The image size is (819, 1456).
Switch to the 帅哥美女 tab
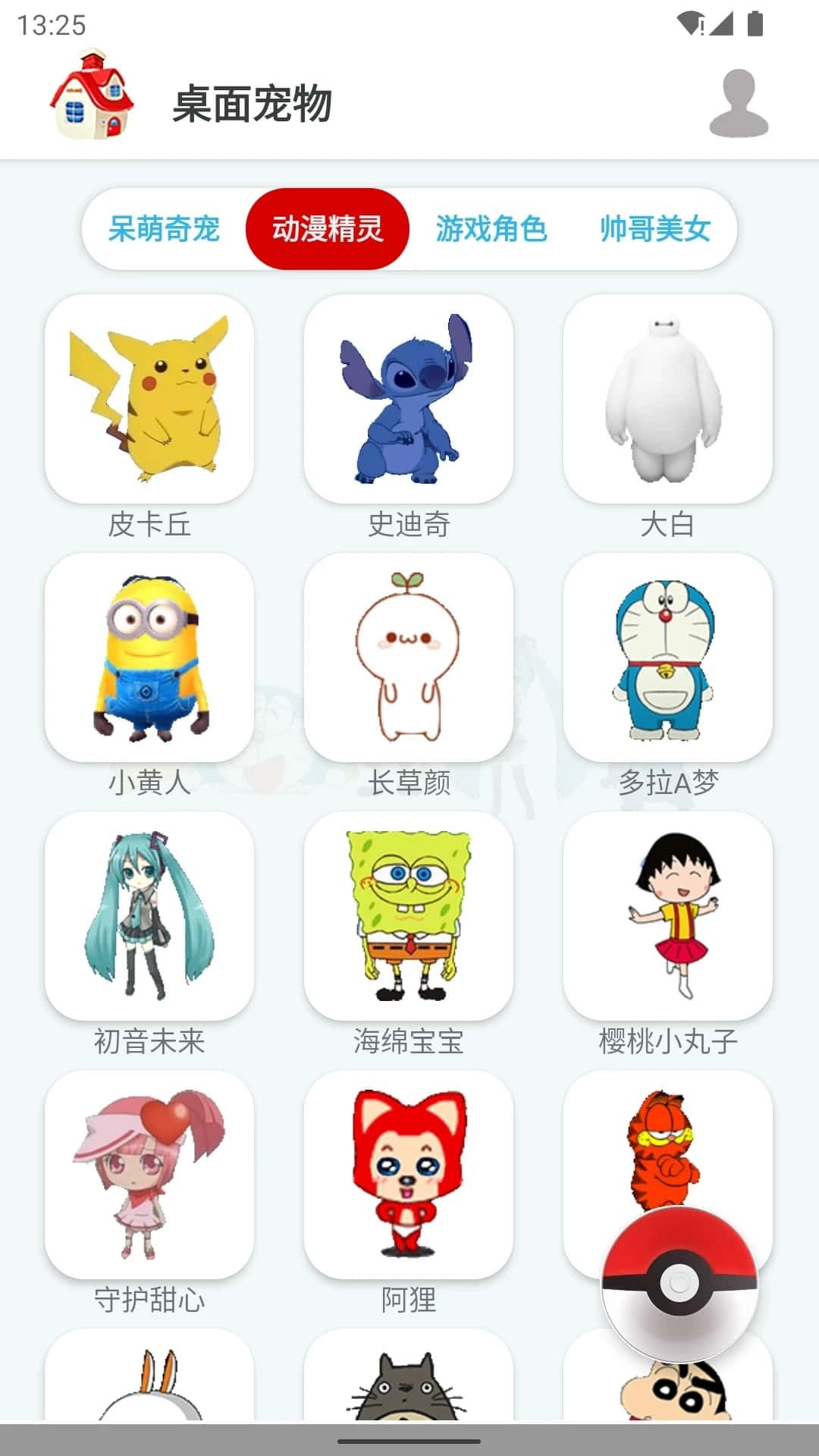tap(657, 230)
